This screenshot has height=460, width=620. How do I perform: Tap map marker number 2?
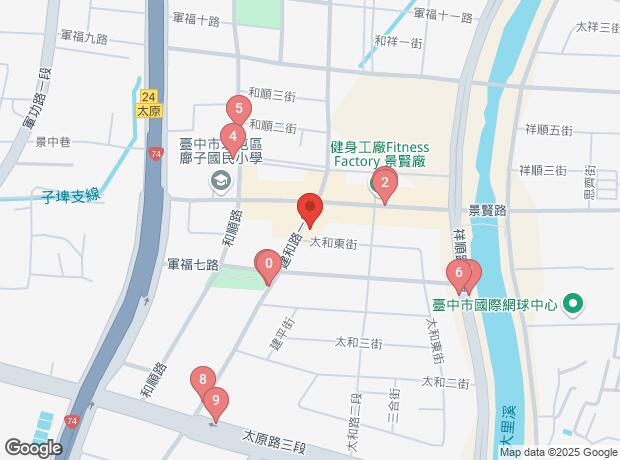point(384,182)
